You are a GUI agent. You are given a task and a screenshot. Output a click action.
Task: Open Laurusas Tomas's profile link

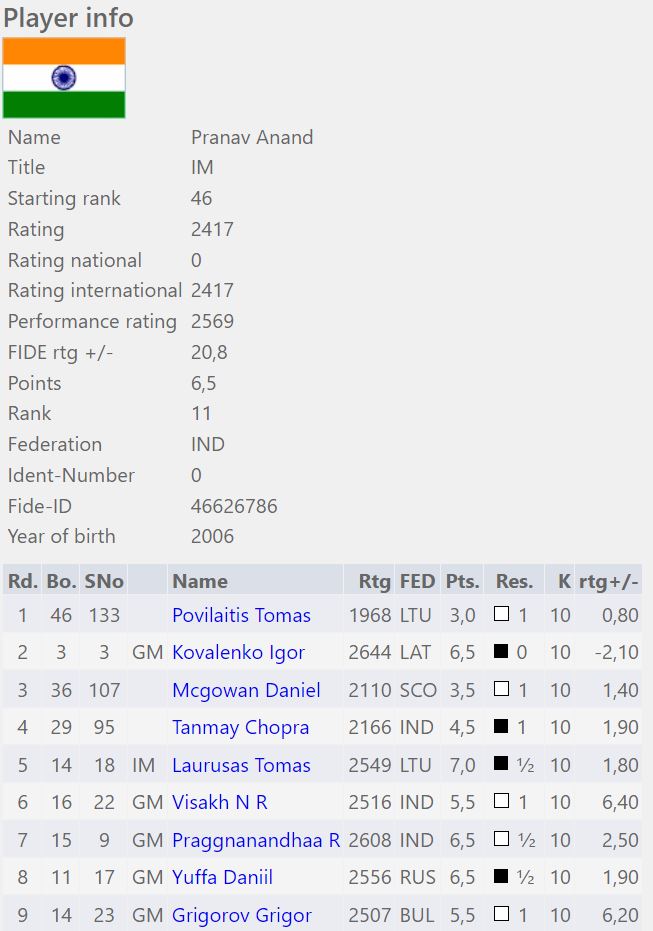pos(241,765)
